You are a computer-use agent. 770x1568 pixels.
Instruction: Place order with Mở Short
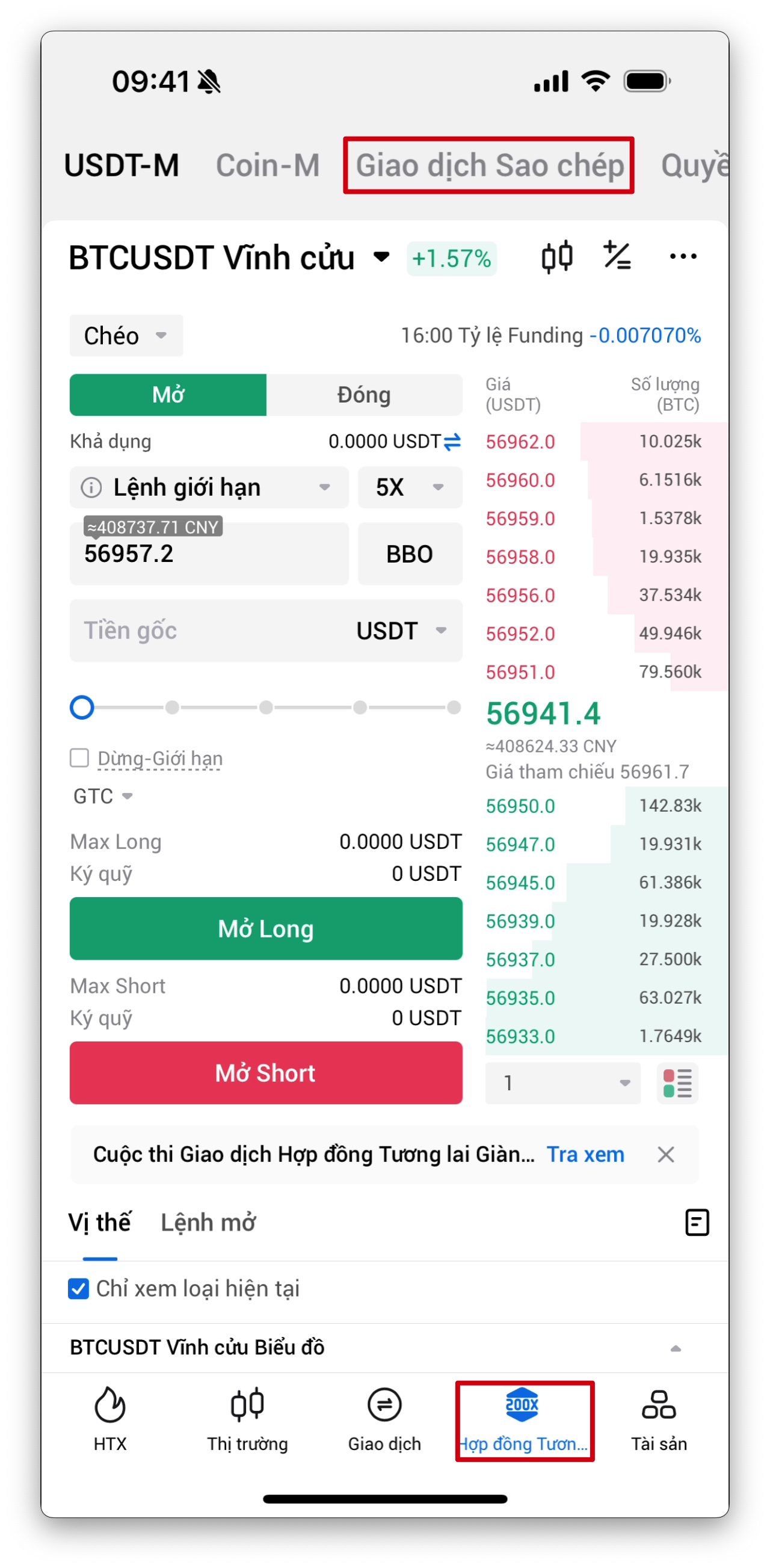[265, 1073]
